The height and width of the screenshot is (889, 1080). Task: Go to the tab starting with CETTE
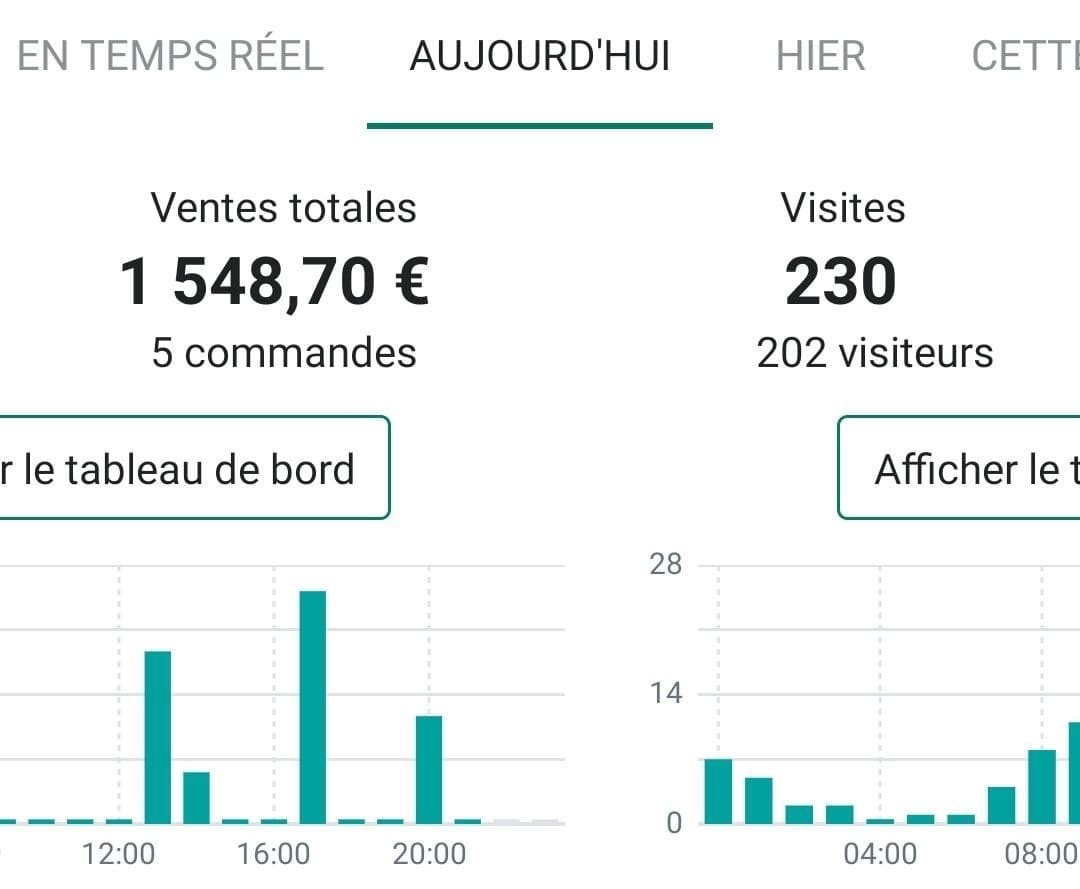click(1025, 56)
